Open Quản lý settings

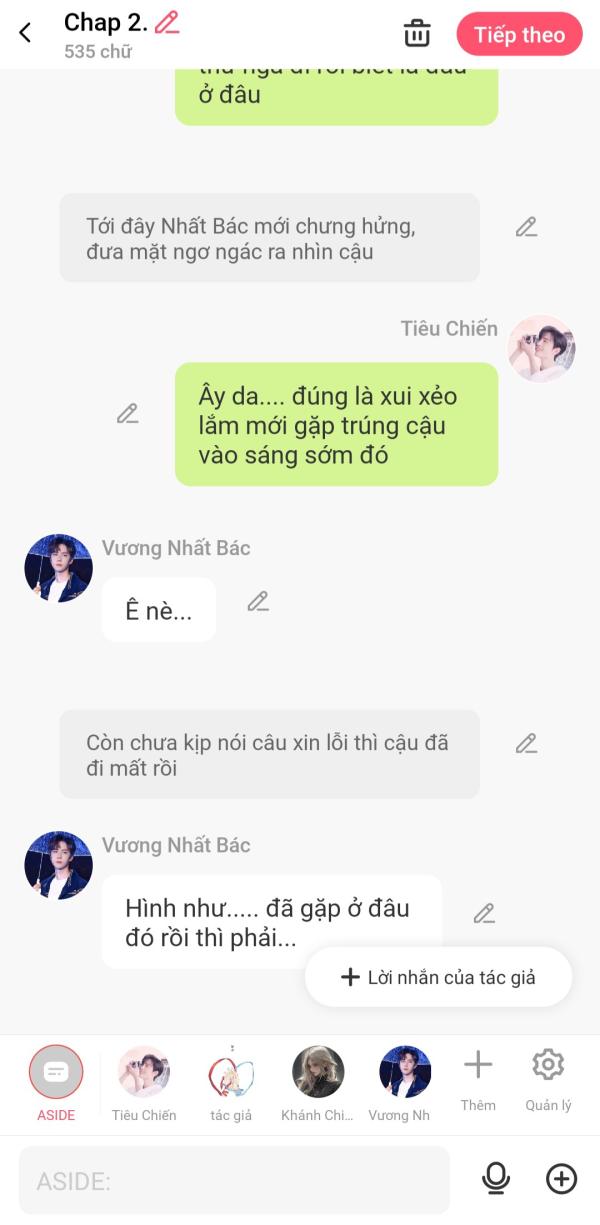coord(548,1080)
